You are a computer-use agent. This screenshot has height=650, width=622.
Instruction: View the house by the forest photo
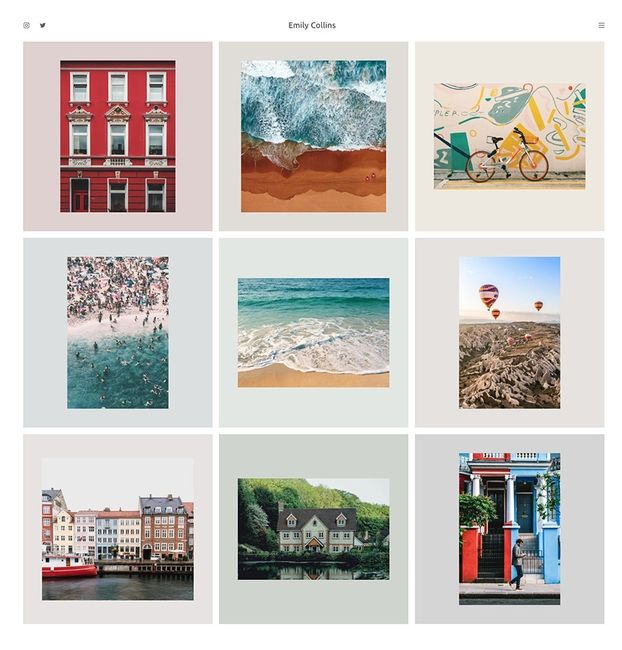point(313,529)
